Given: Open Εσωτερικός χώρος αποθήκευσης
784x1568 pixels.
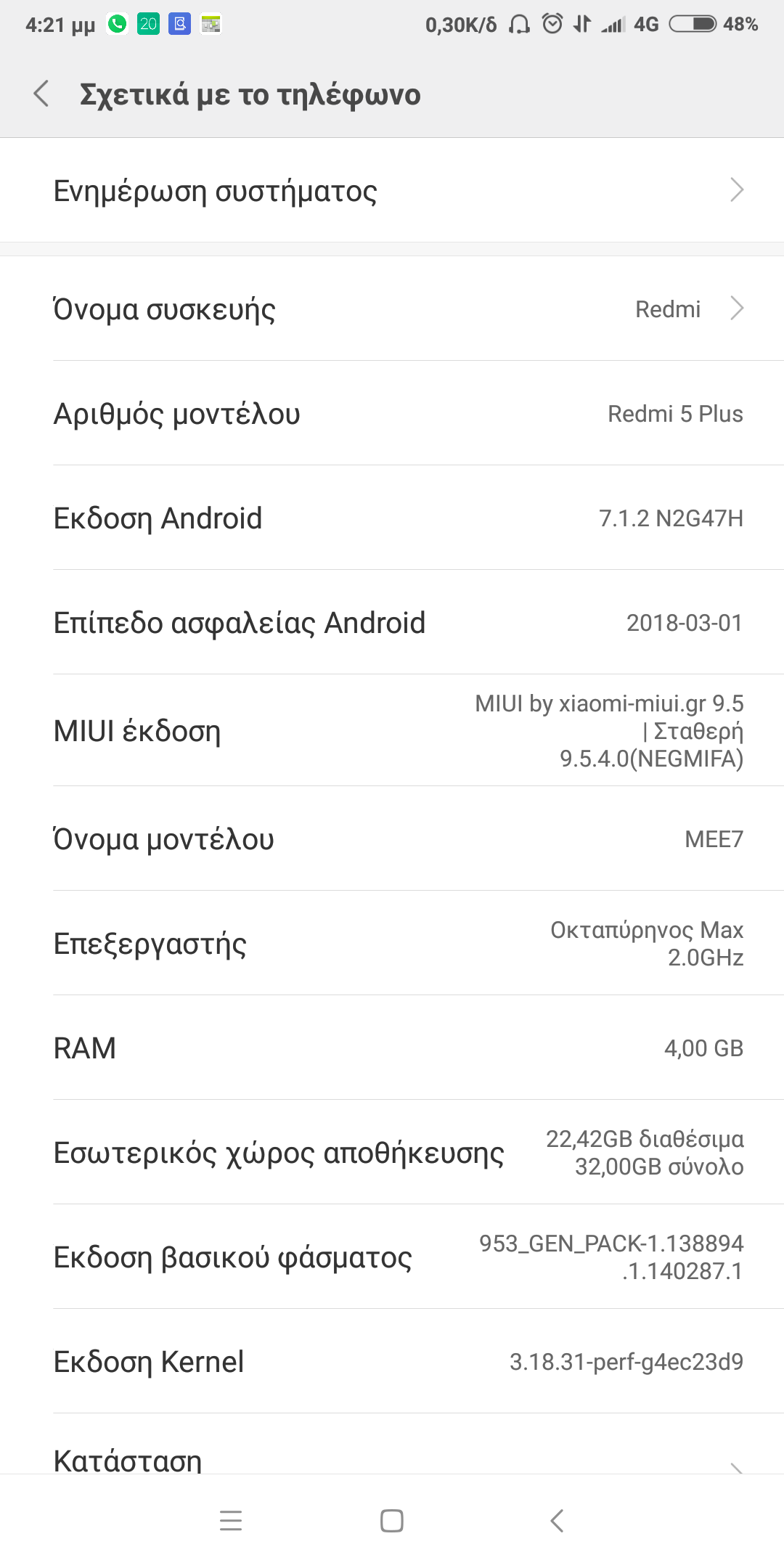Looking at the screenshot, I should (392, 1153).
